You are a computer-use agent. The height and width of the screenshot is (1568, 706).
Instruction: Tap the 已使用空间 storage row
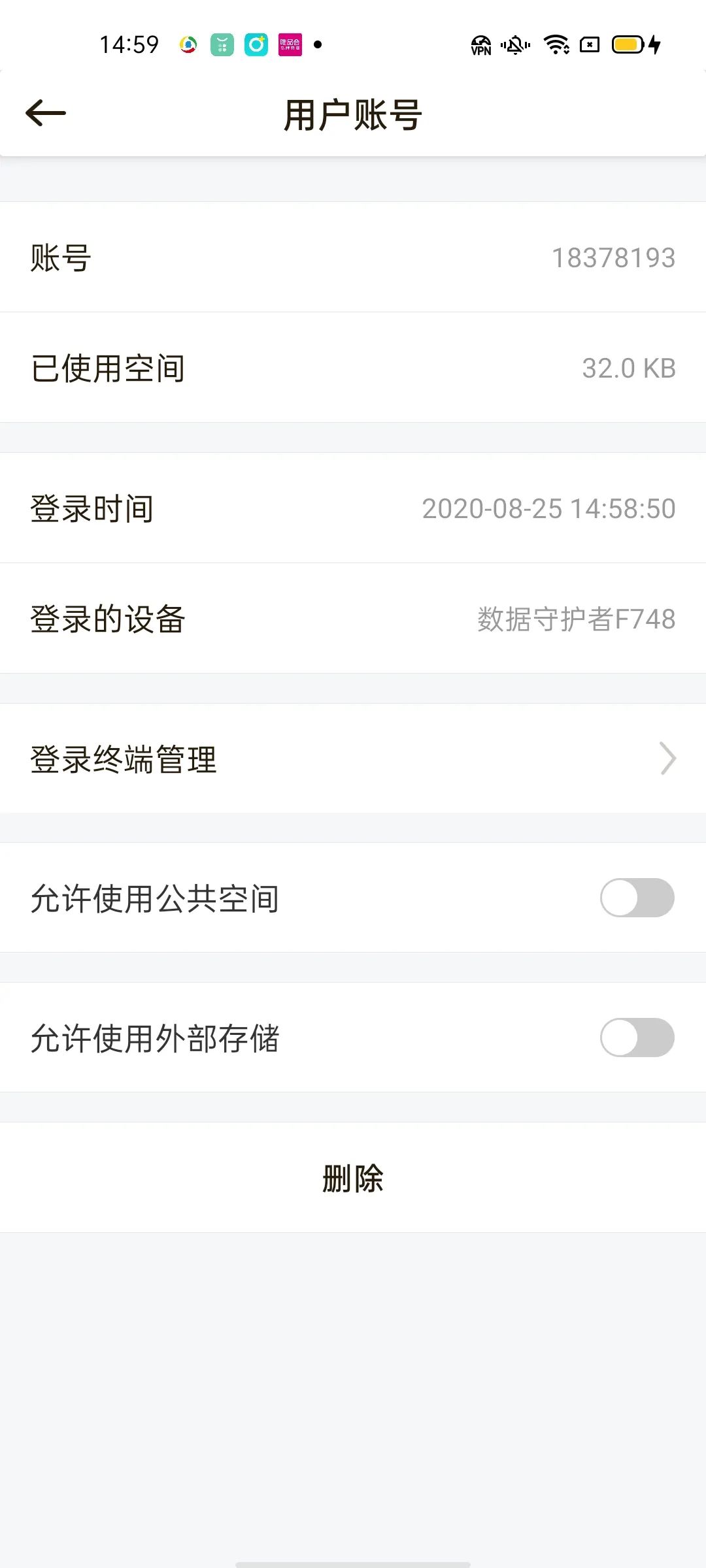(x=353, y=367)
